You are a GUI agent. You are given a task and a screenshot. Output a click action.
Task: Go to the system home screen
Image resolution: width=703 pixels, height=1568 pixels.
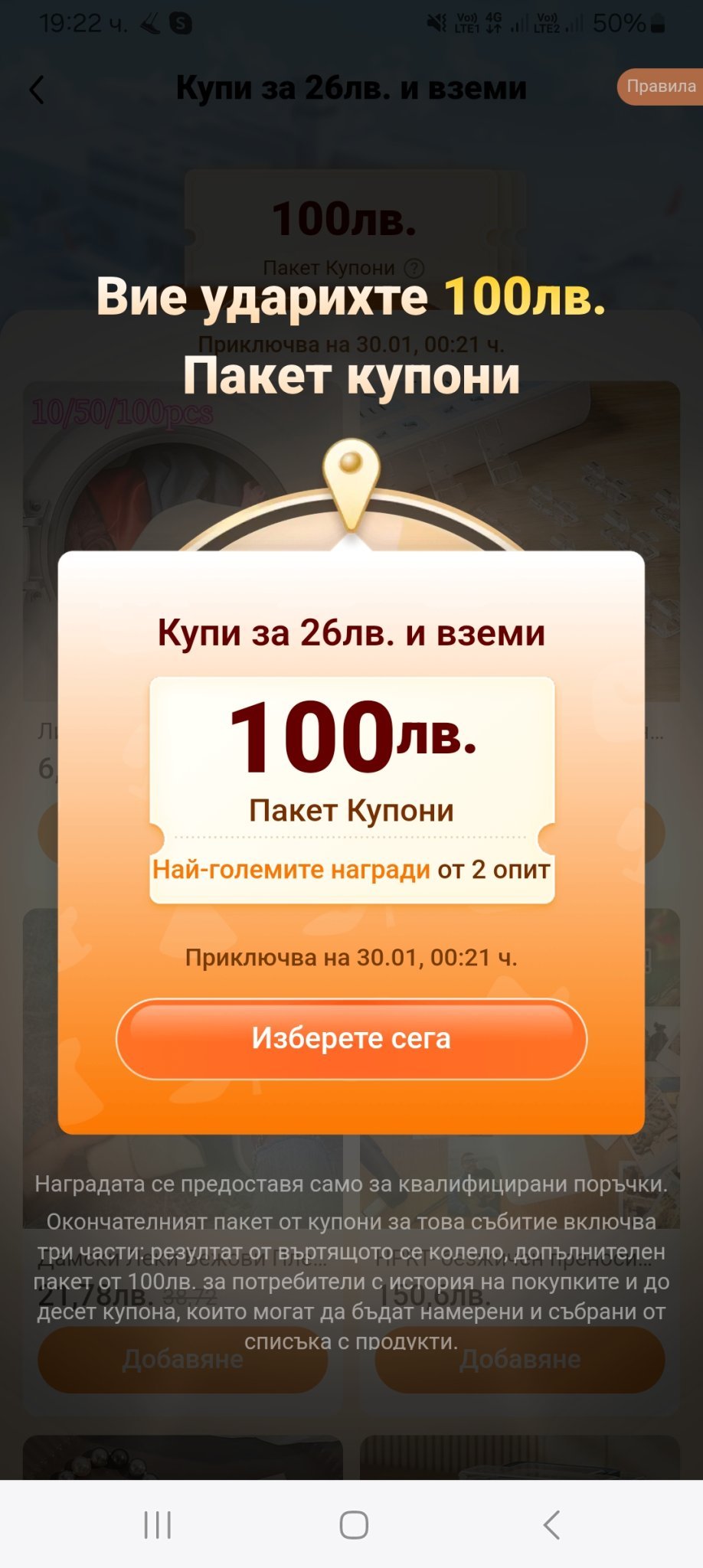354,1524
